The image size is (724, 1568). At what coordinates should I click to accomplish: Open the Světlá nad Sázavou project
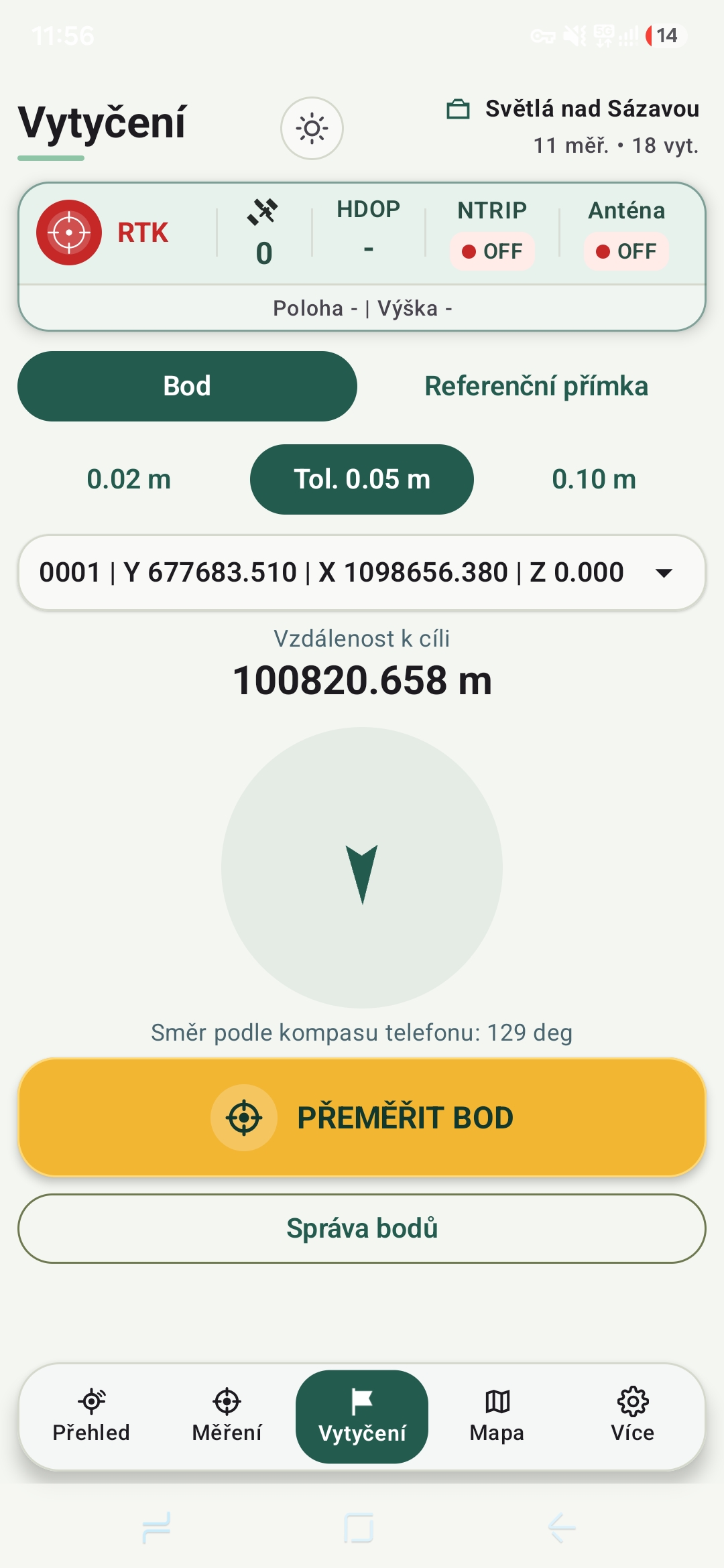(x=573, y=126)
